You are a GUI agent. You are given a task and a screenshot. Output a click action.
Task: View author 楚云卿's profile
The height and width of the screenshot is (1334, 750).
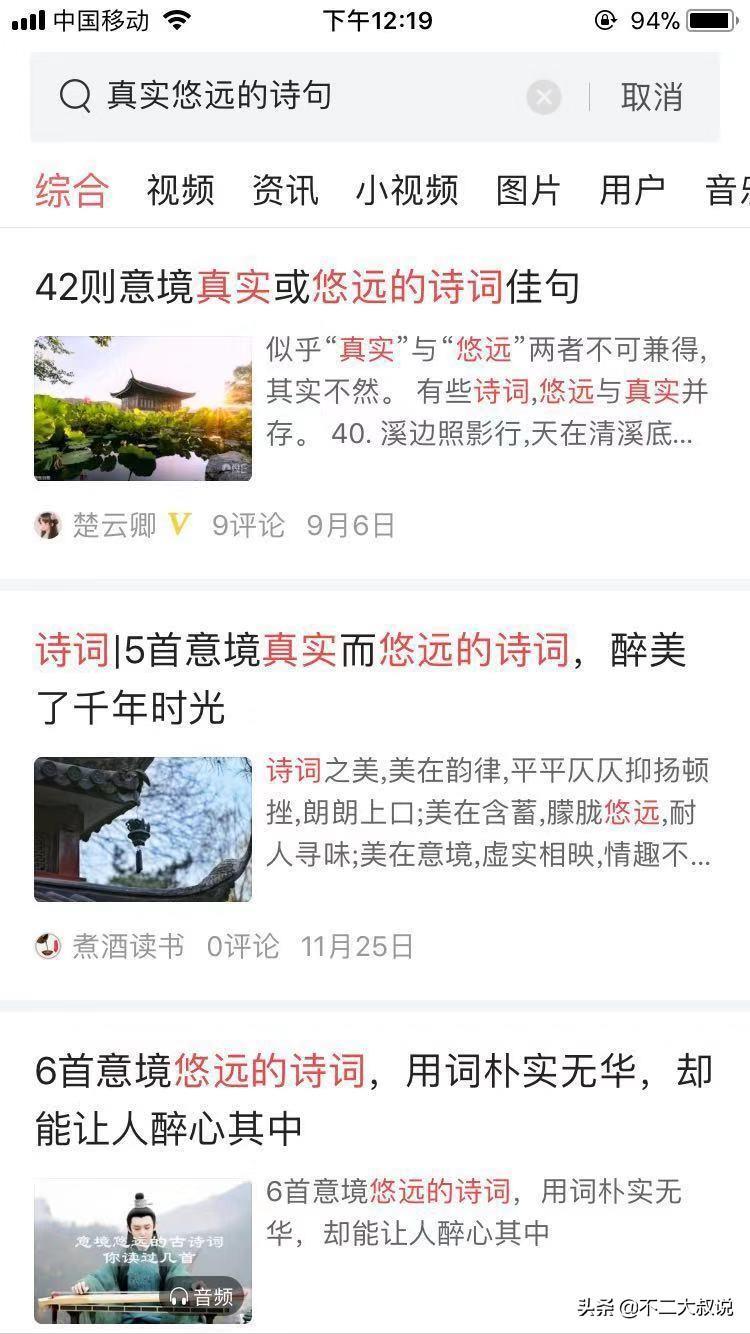tap(112, 525)
